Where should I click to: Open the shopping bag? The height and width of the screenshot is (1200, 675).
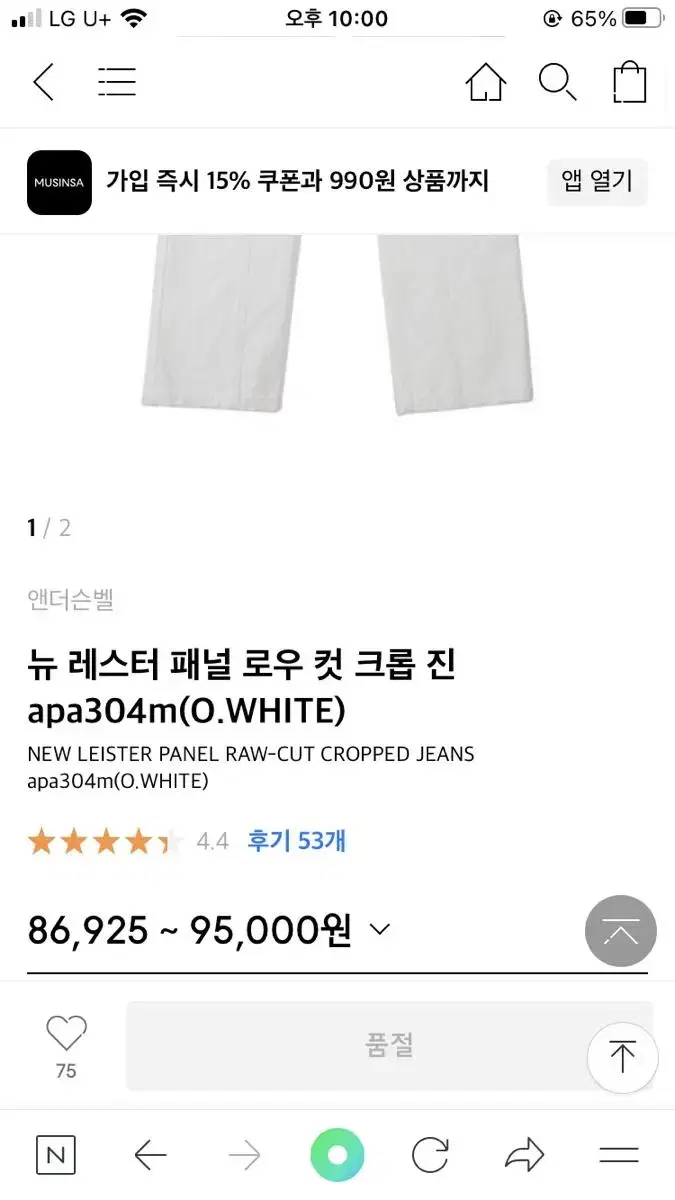629,82
